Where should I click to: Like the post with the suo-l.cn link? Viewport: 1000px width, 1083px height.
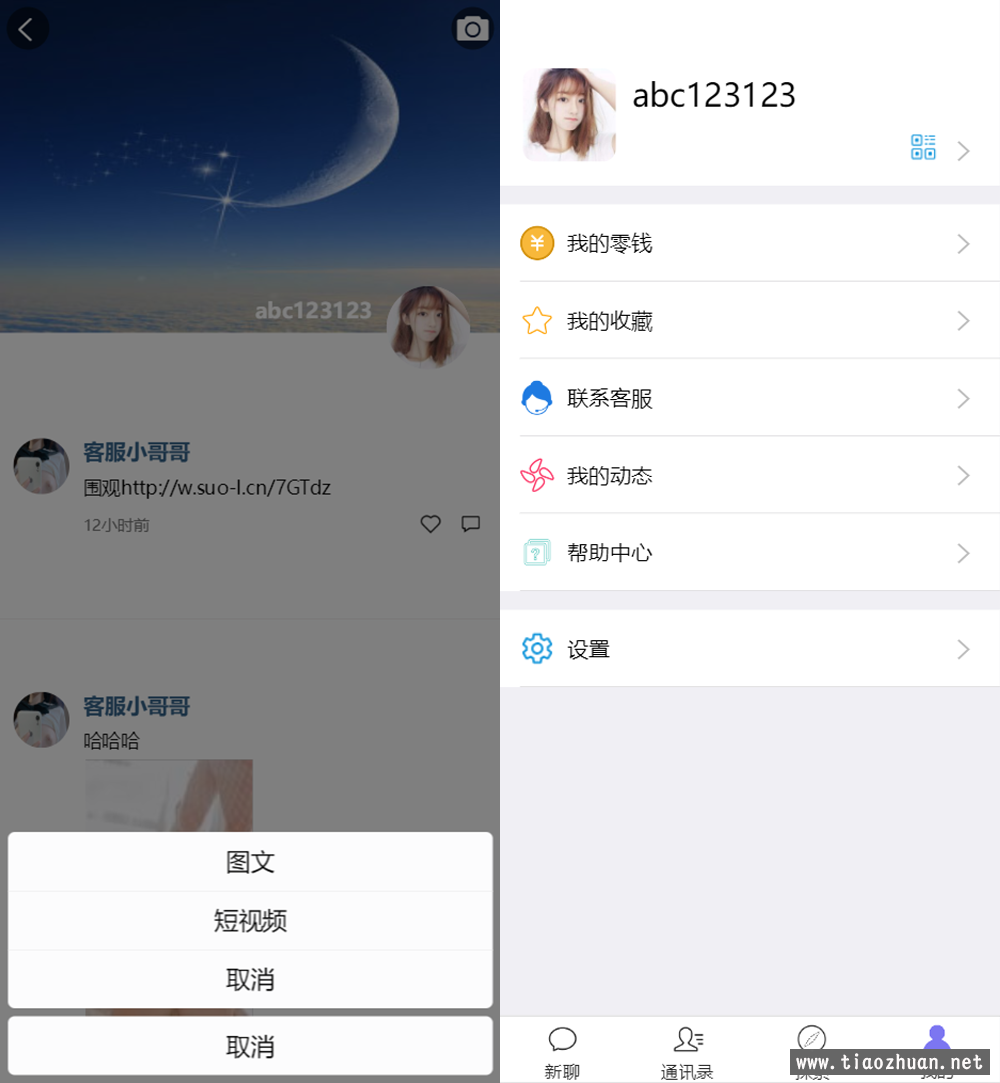[x=430, y=524]
